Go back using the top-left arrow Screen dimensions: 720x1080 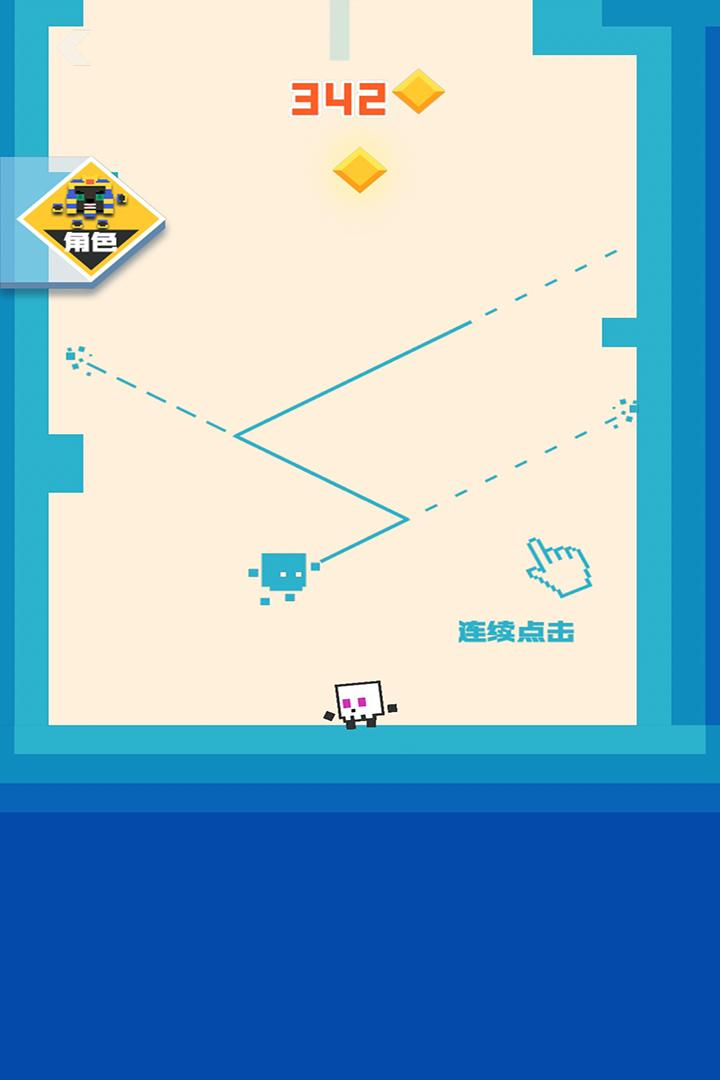[74, 48]
